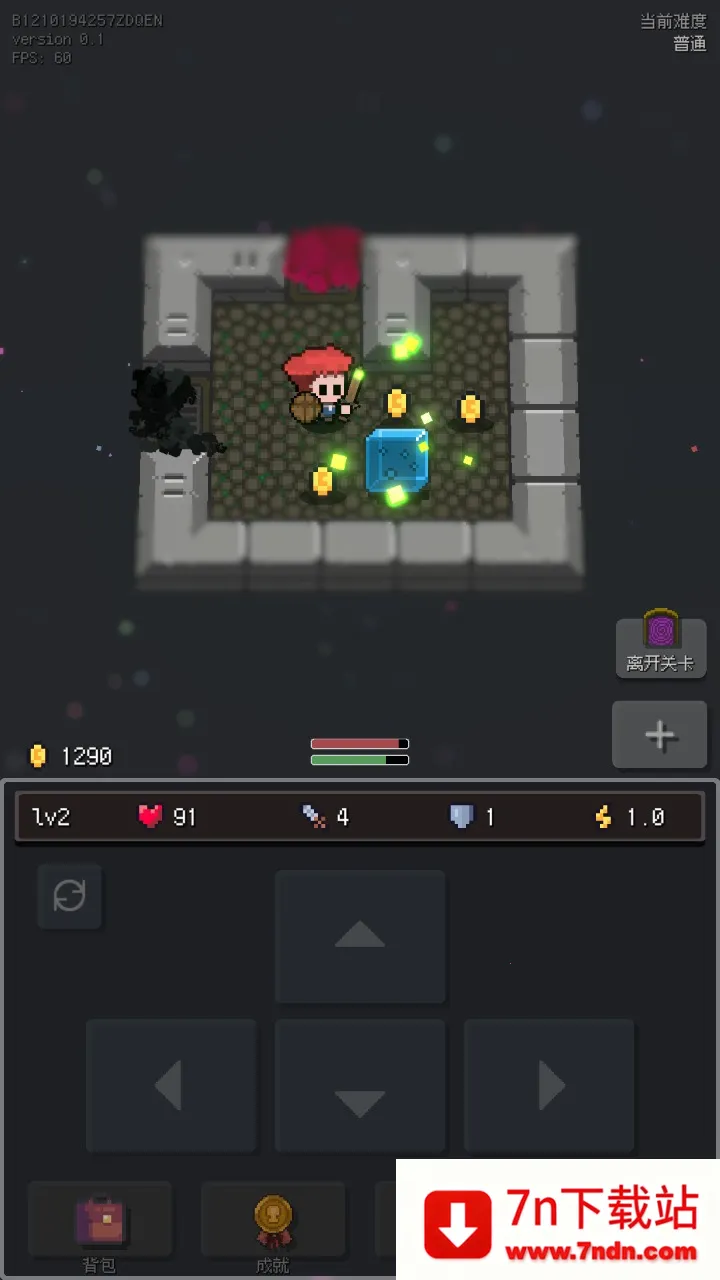Tap the left arrow on the D-pad
Image resolution: width=720 pixels, height=1280 pixels.
click(x=171, y=1085)
